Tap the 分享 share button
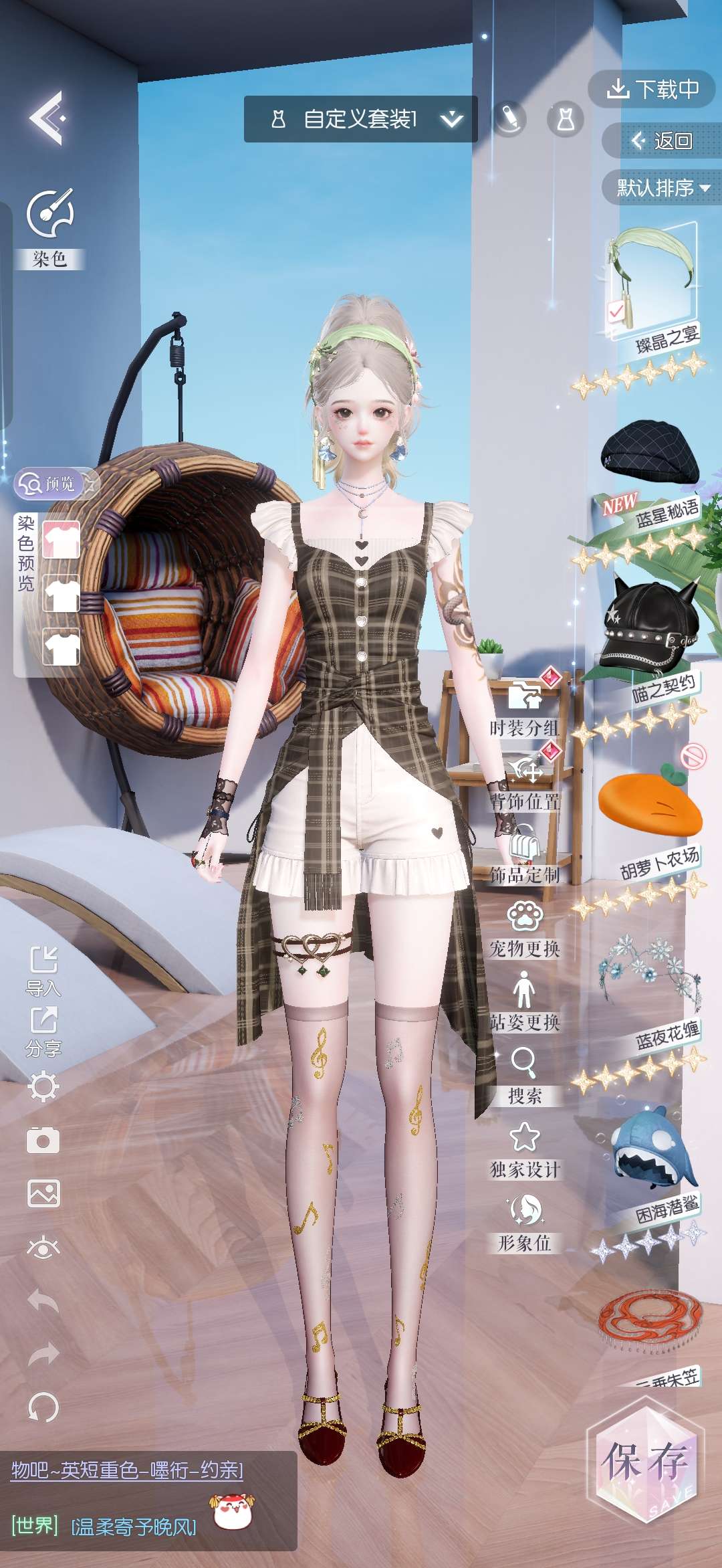 pos(43,1032)
